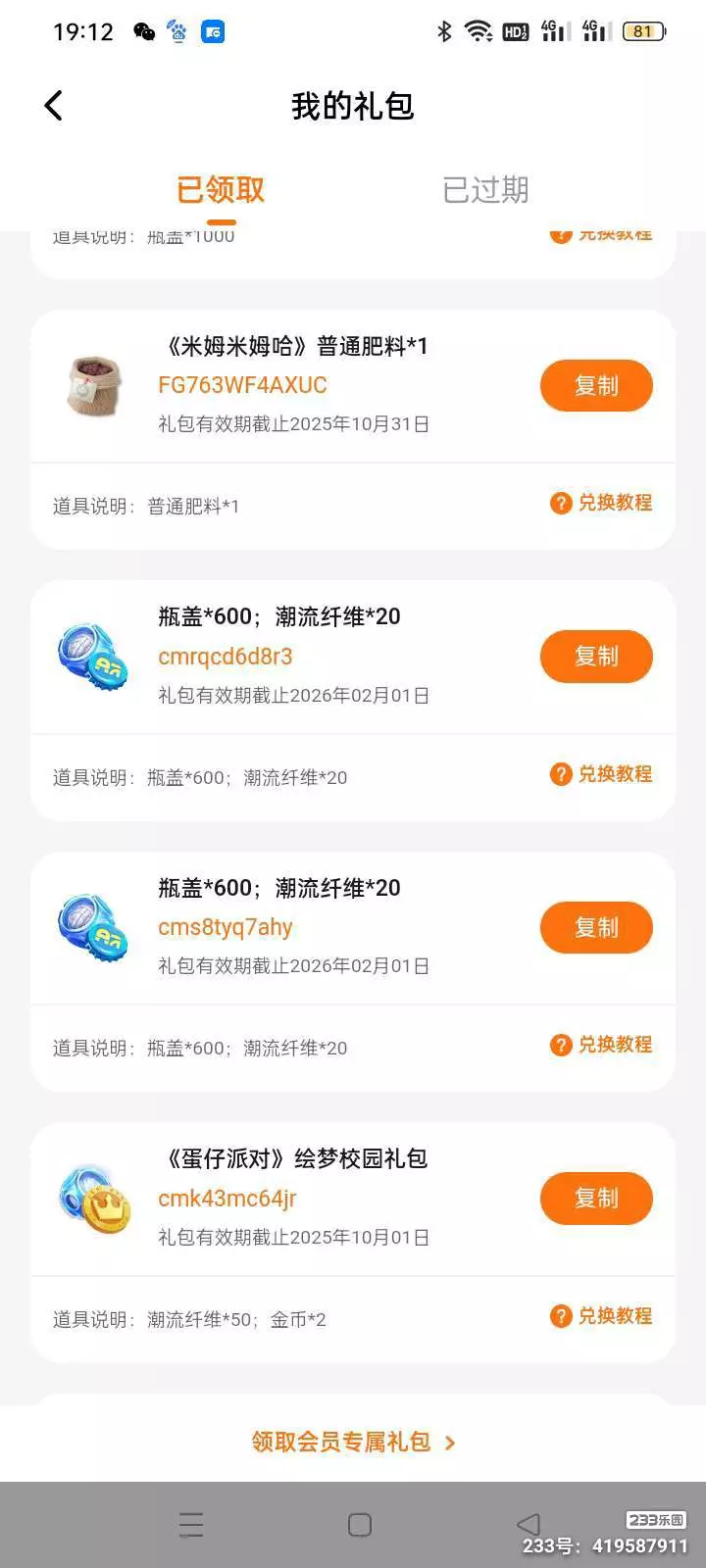Select the 已领取 tab
Viewport: 706px width, 1568px height.
pyautogui.click(x=221, y=189)
